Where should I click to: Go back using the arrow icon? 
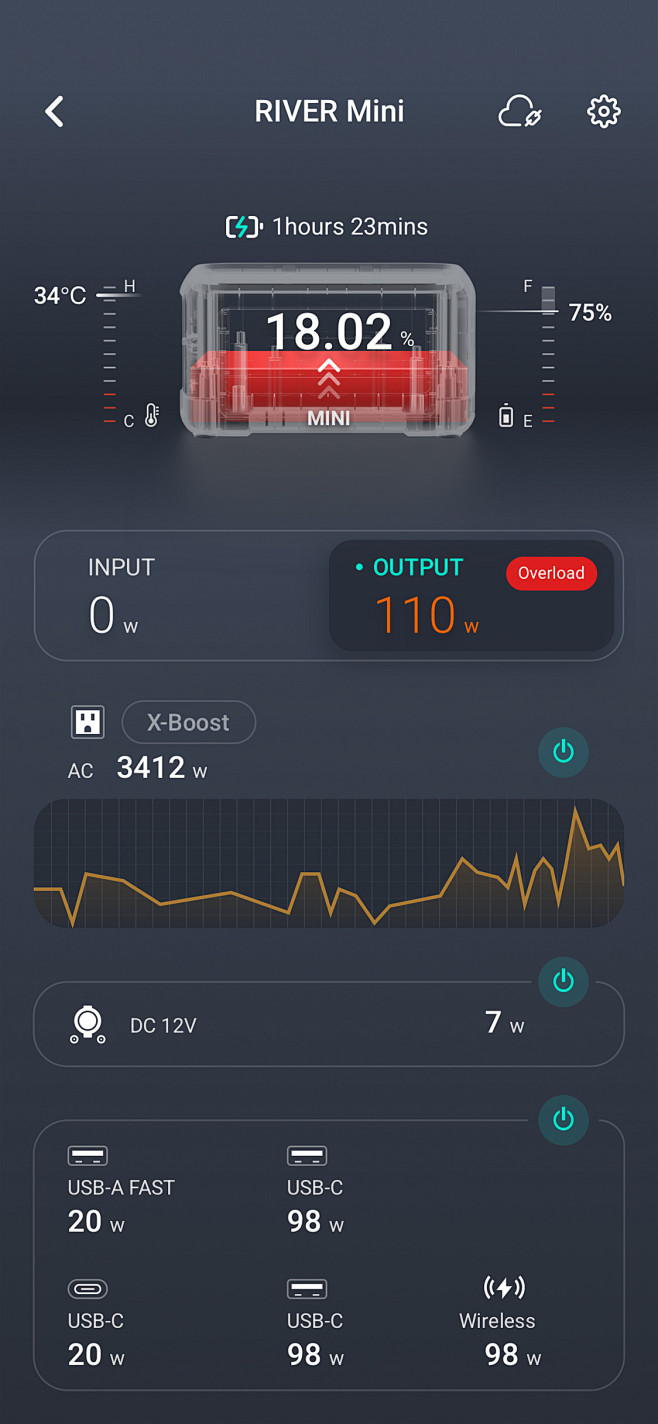(x=55, y=111)
